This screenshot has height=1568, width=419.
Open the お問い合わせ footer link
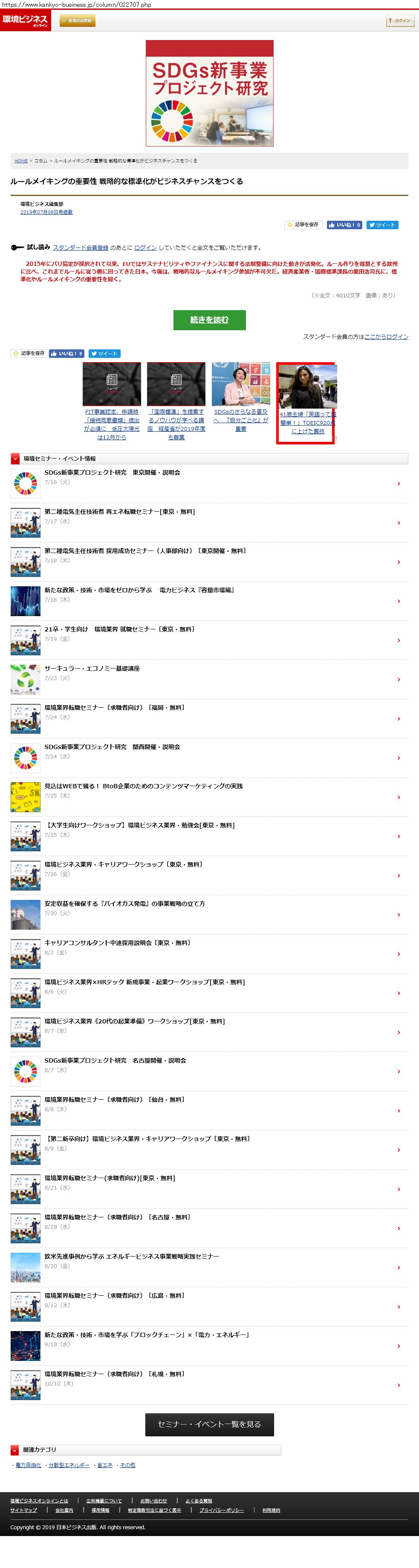pyautogui.click(x=153, y=1501)
